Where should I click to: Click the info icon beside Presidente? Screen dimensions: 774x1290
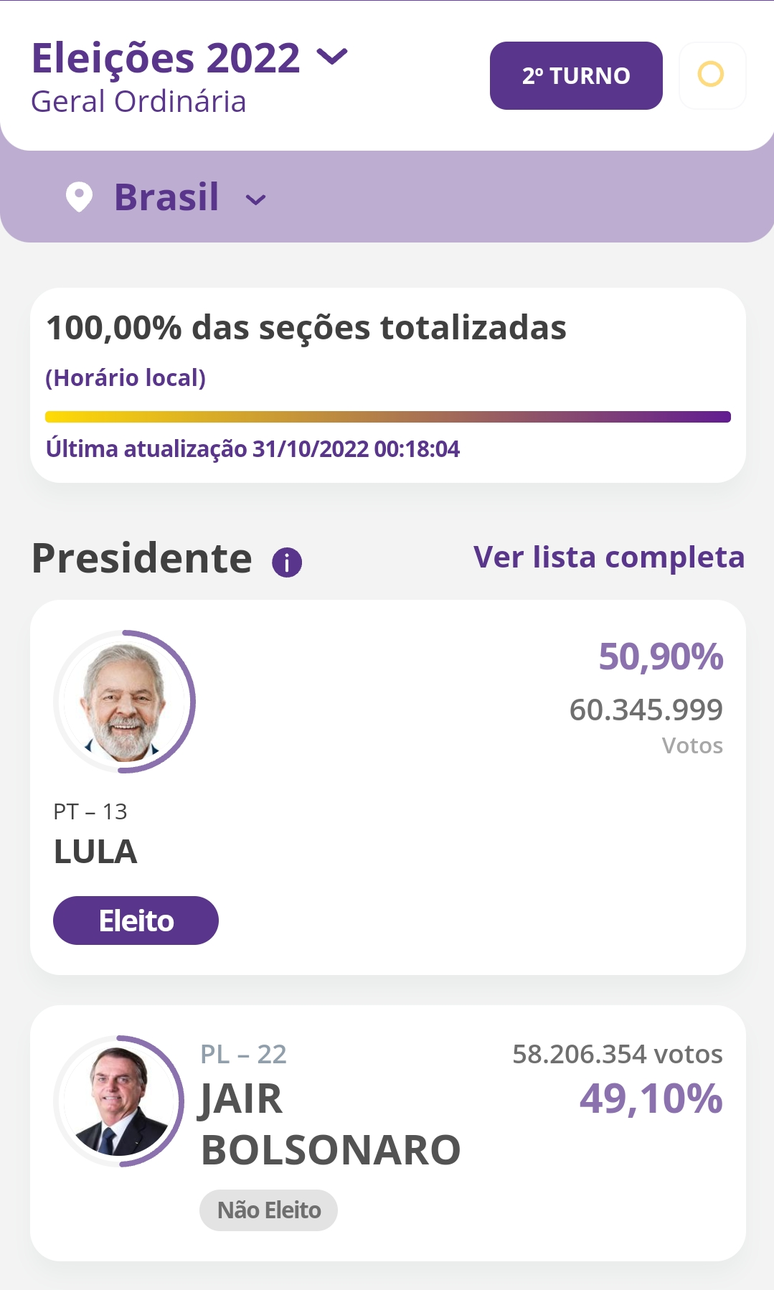click(x=285, y=561)
